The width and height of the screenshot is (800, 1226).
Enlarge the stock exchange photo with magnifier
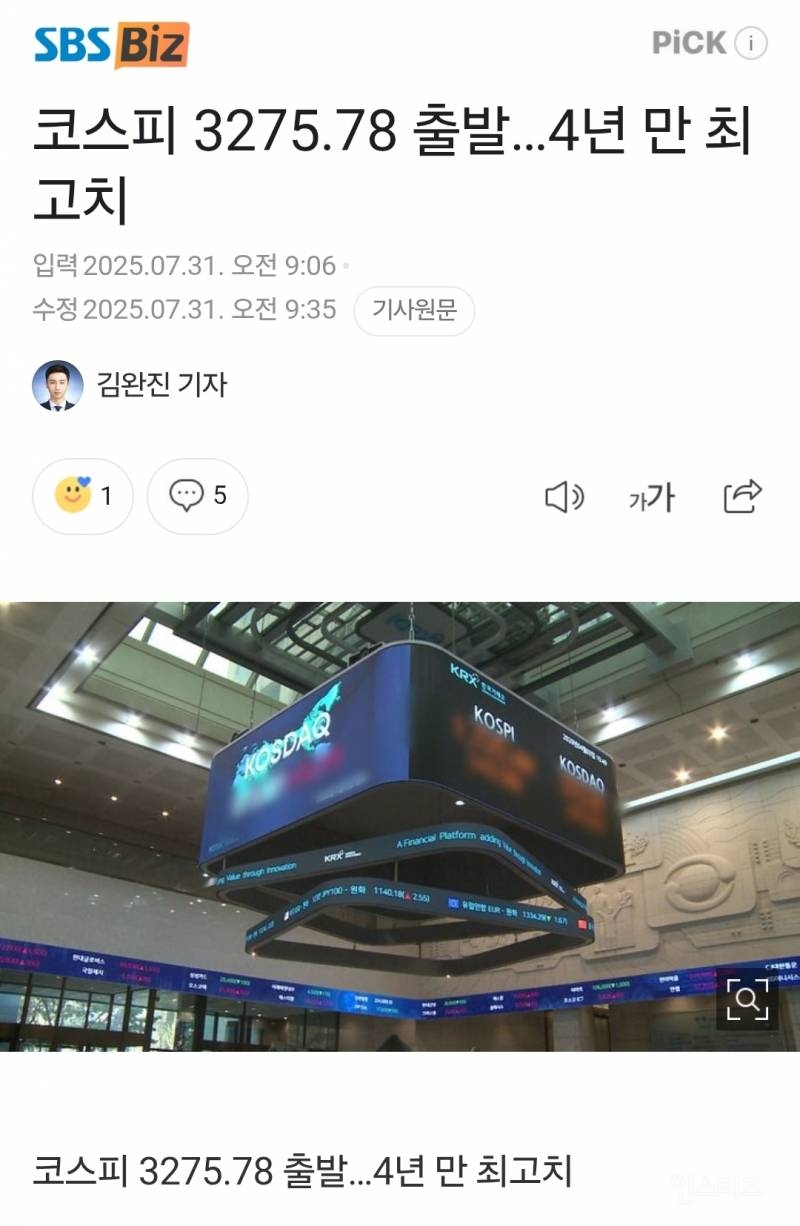pyautogui.click(x=747, y=999)
